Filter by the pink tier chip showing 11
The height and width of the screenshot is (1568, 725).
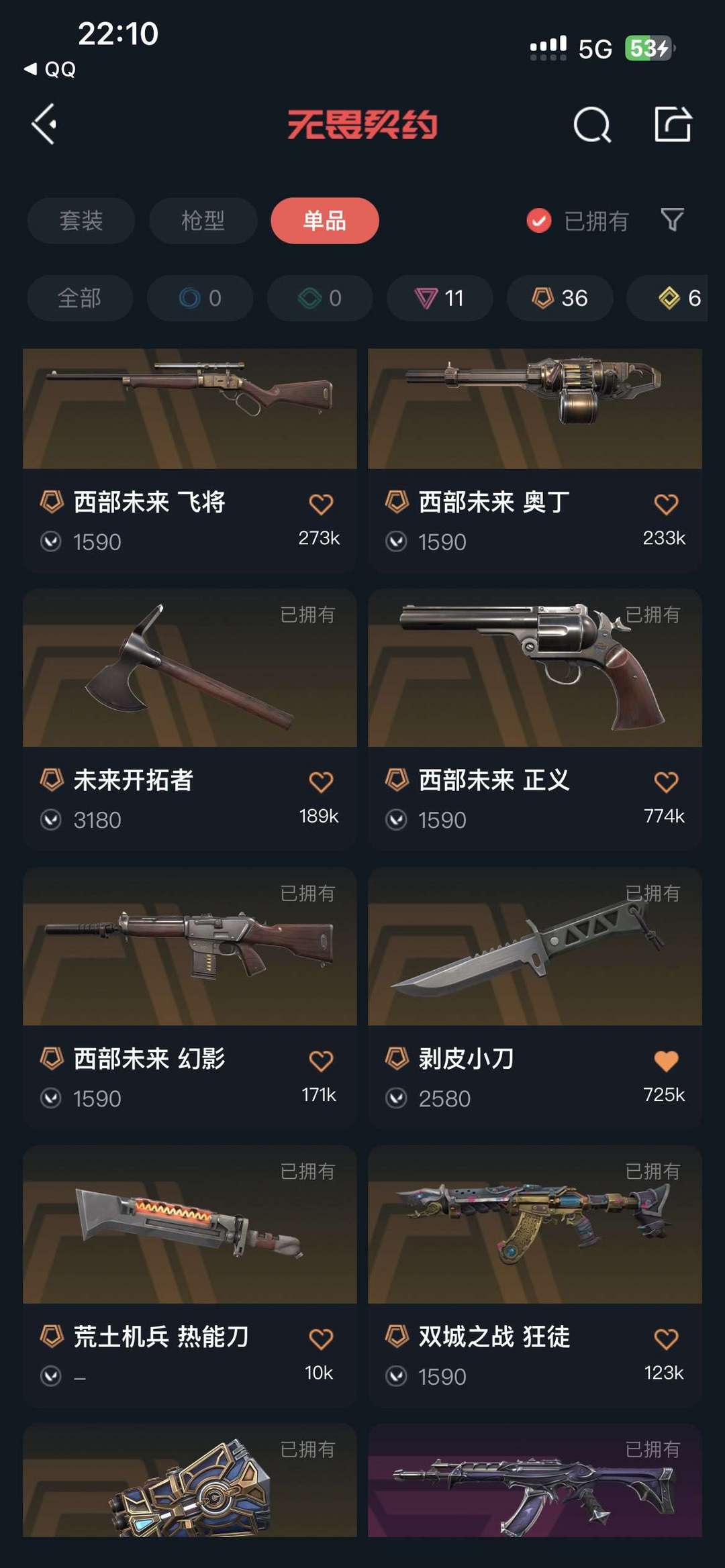440,298
